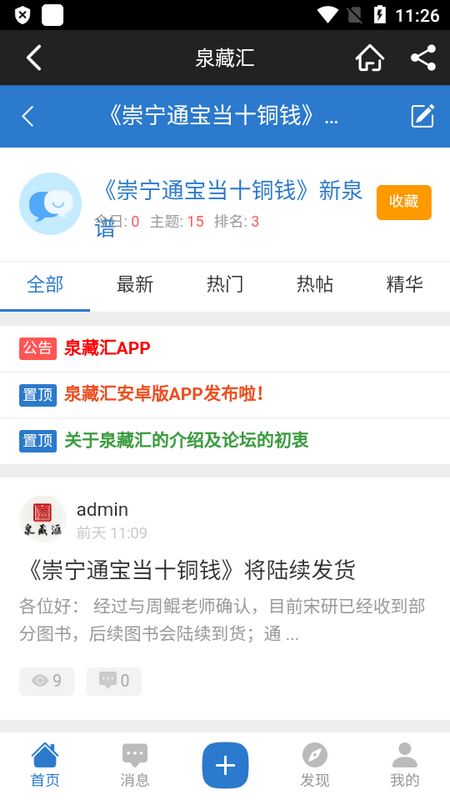Image resolution: width=450 pixels, height=800 pixels.
Task: Switch to the 精华 tab
Action: [x=405, y=284]
